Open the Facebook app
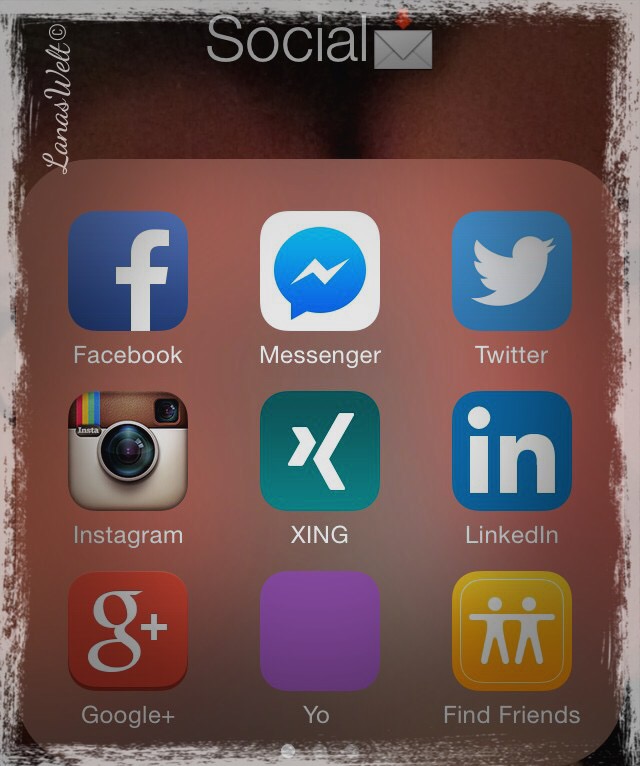This screenshot has height=766, width=640. (x=128, y=271)
